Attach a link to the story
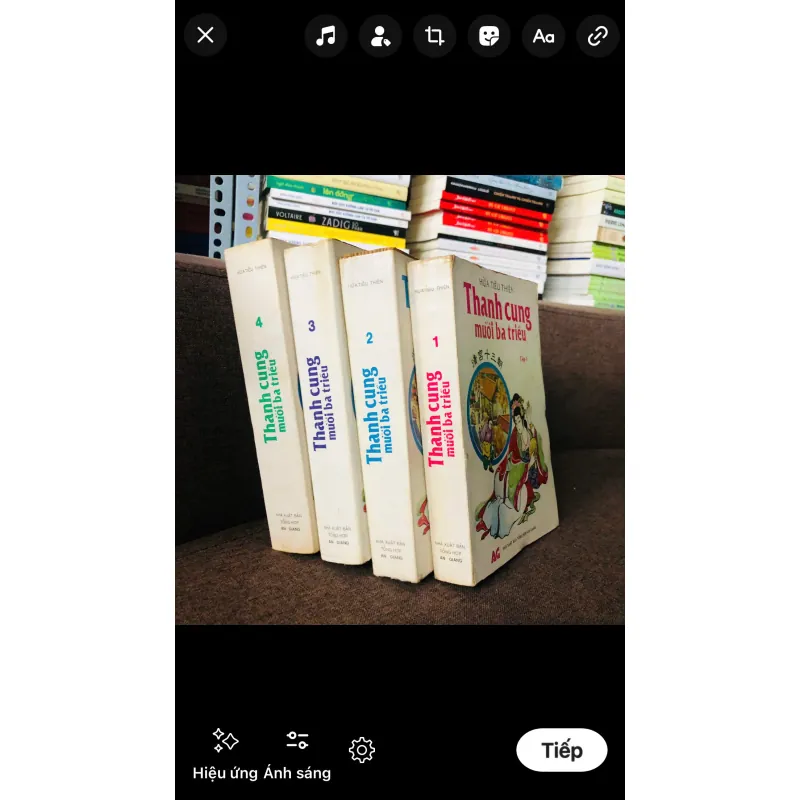 click(598, 36)
